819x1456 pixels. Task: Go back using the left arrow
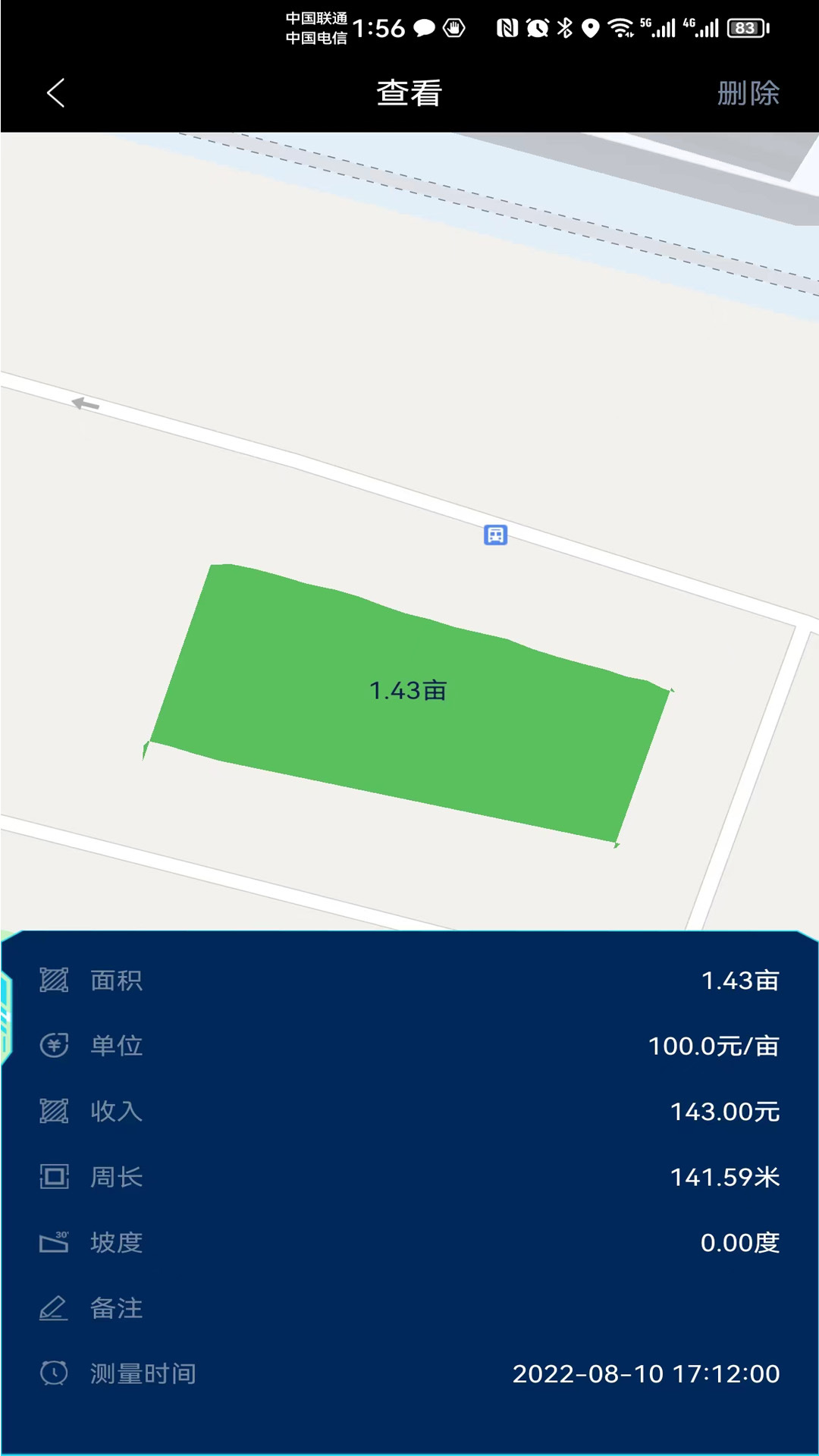pos(55,93)
